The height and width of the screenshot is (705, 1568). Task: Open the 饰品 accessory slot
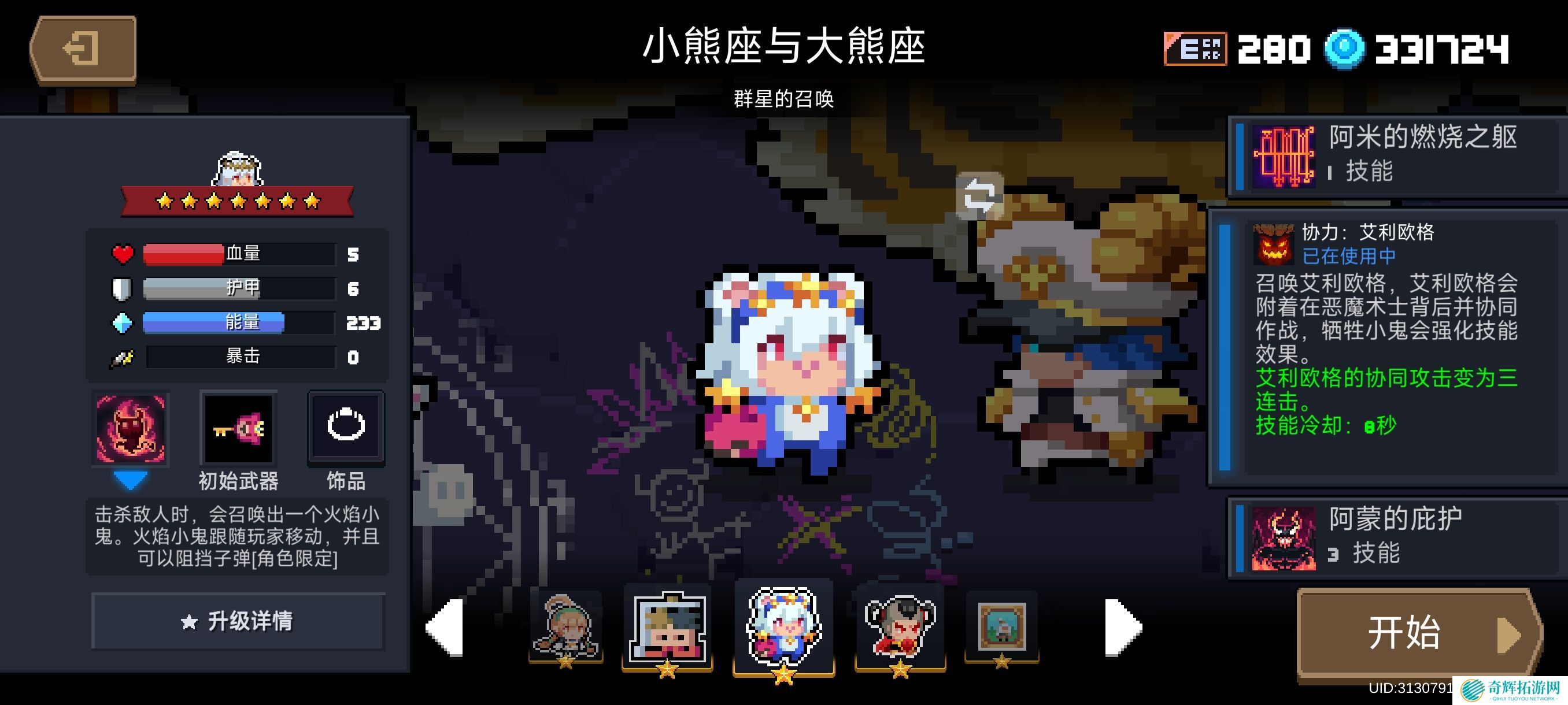tap(346, 428)
